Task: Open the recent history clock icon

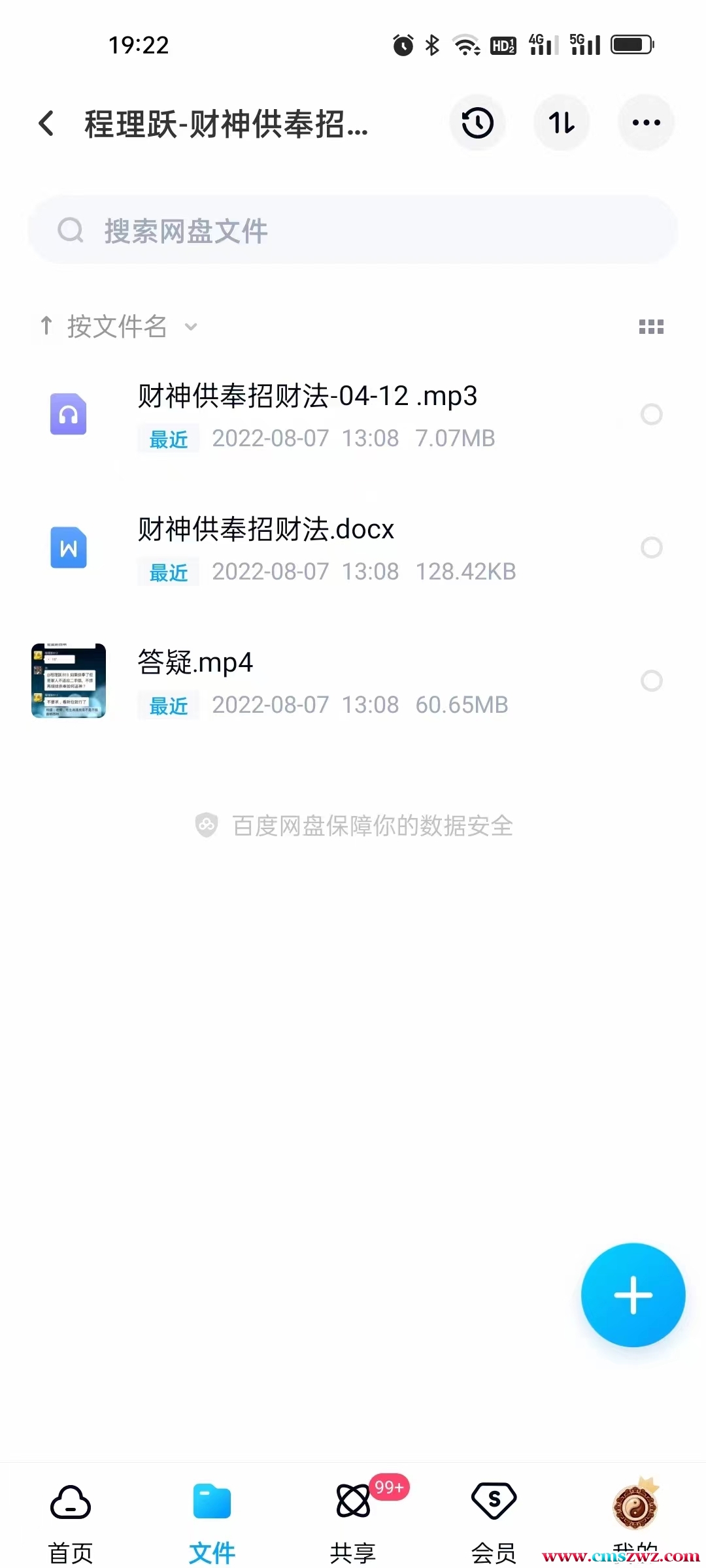Action: click(x=477, y=123)
